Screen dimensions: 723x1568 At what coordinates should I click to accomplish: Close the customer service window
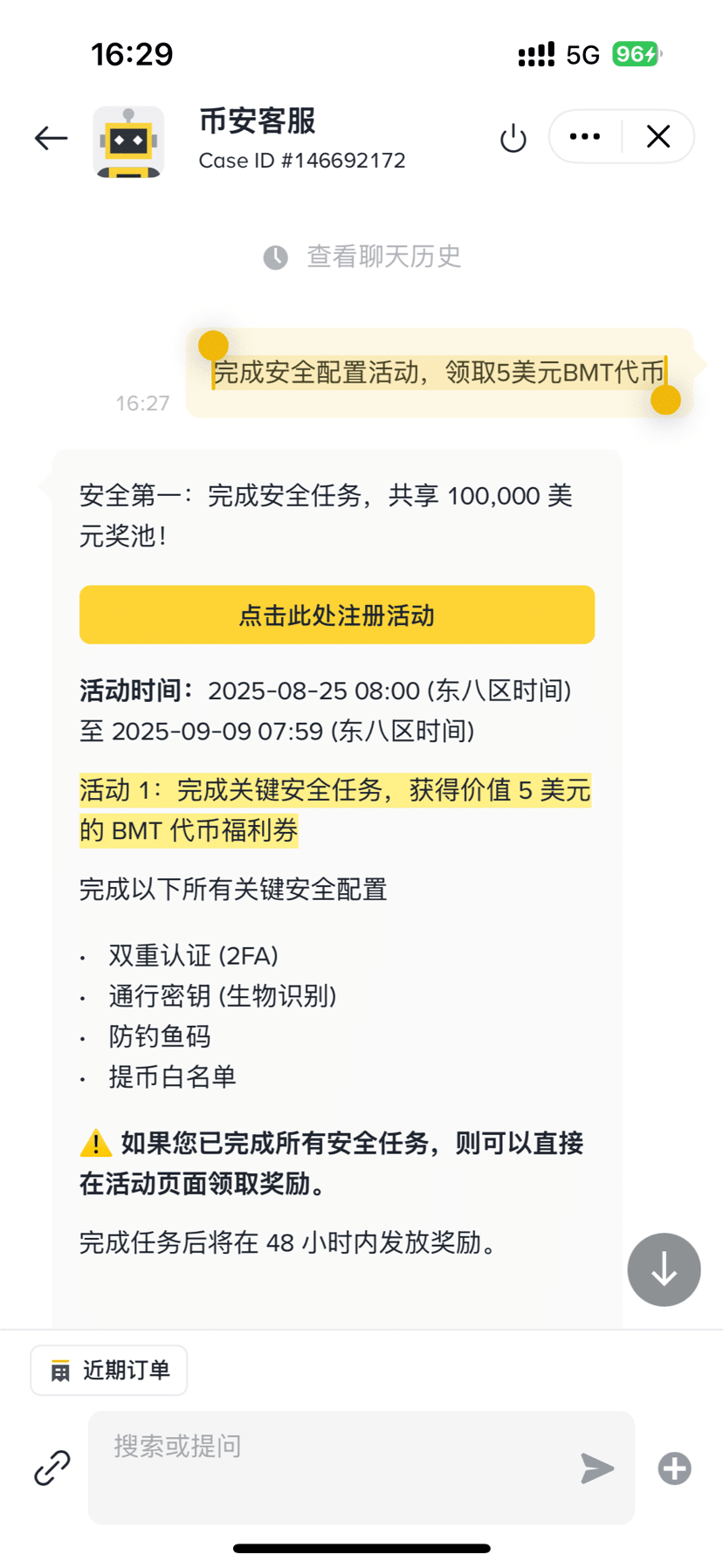click(658, 137)
